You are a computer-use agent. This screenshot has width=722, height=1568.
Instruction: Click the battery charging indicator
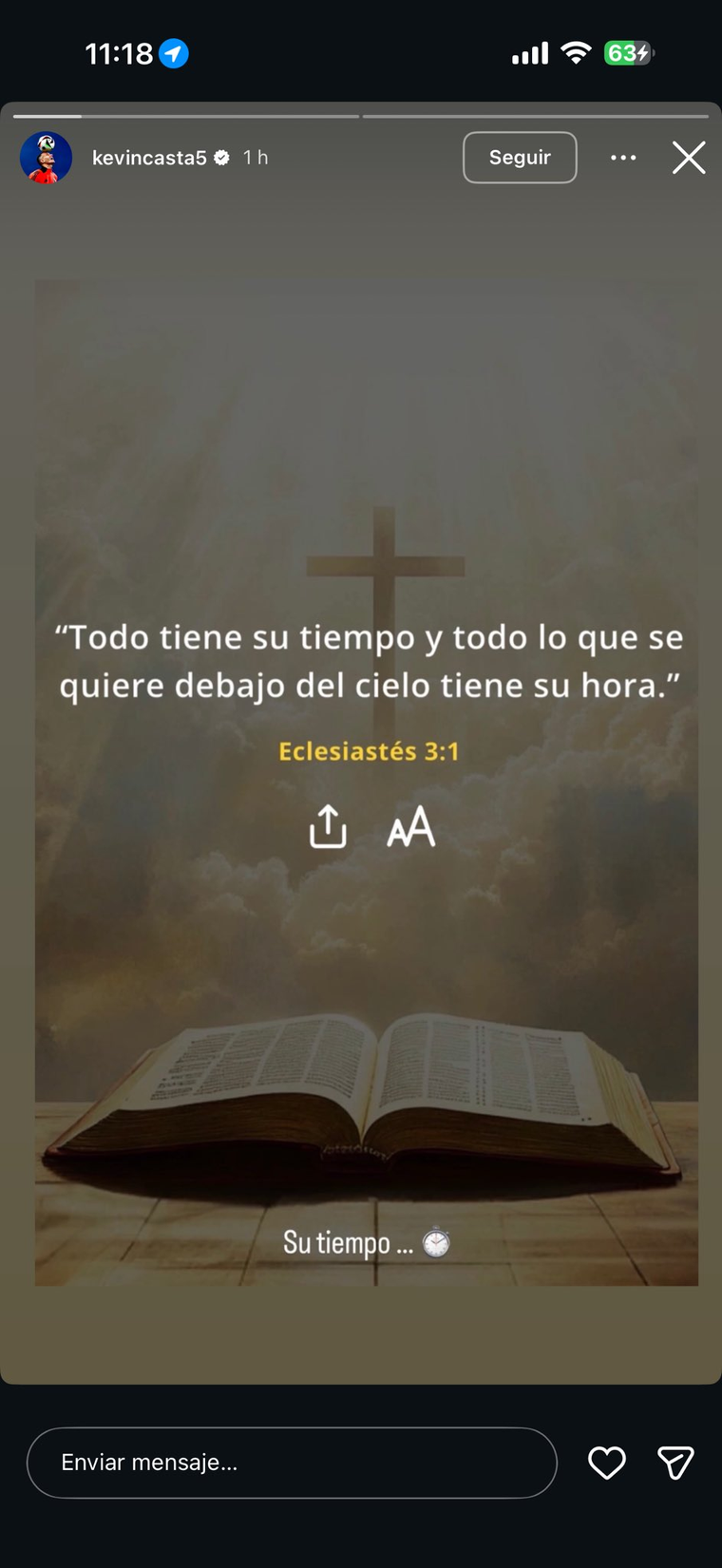(x=628, y=53)
